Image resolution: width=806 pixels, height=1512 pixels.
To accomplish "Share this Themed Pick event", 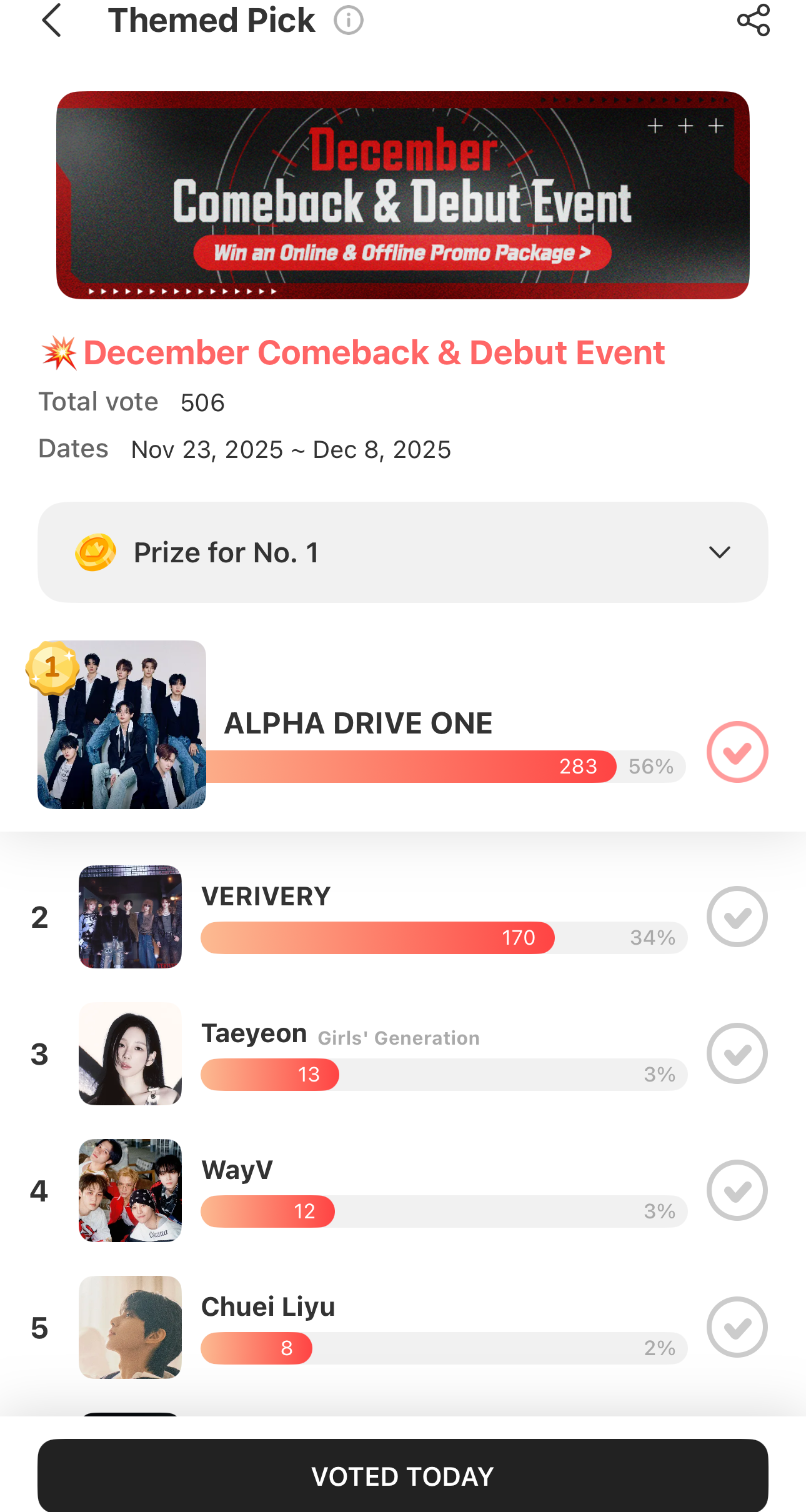I will click(753, 21).
